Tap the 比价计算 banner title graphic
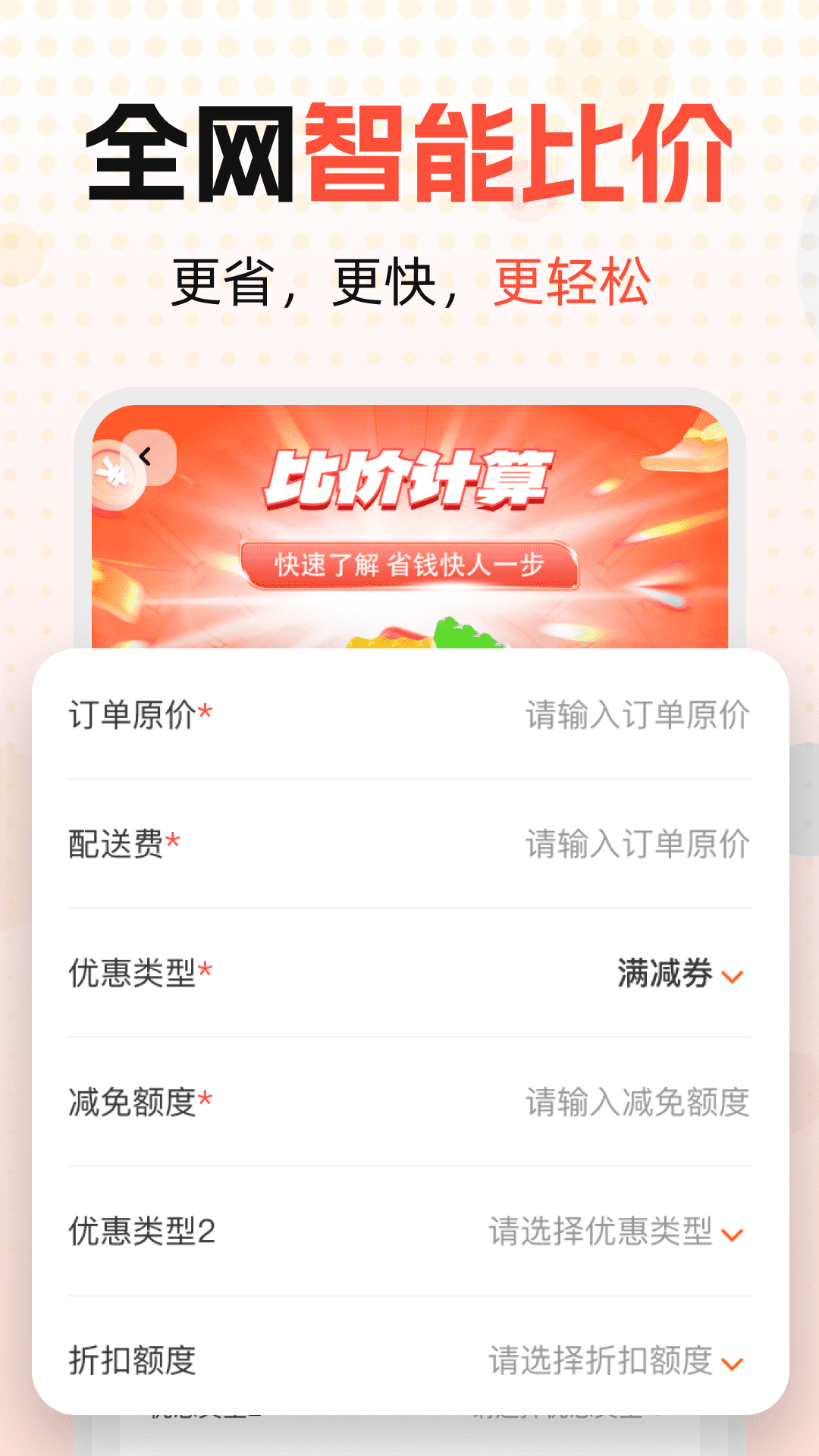Screen dimensions: 819x1456 click(x=413, y=482)
